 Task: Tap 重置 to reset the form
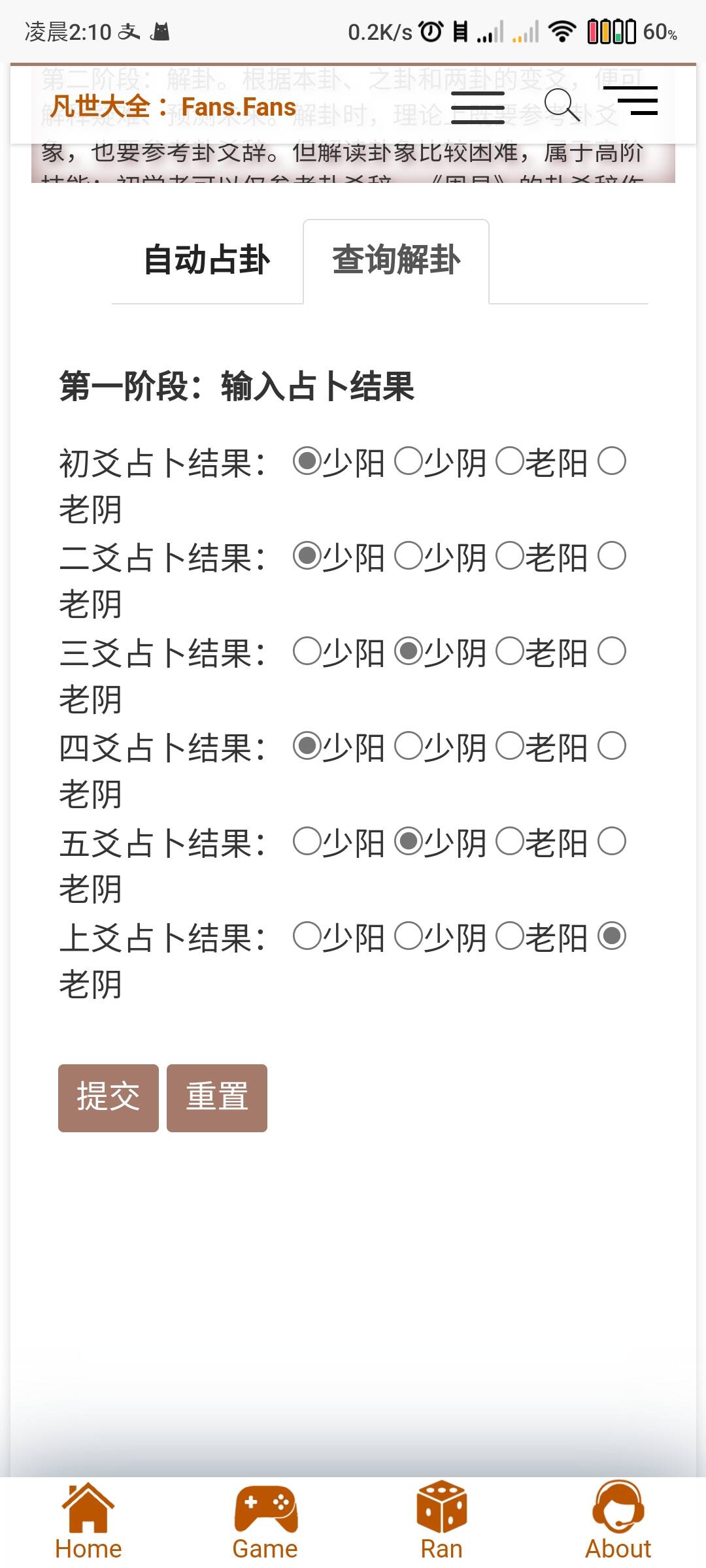click(x=217, y=1098)
